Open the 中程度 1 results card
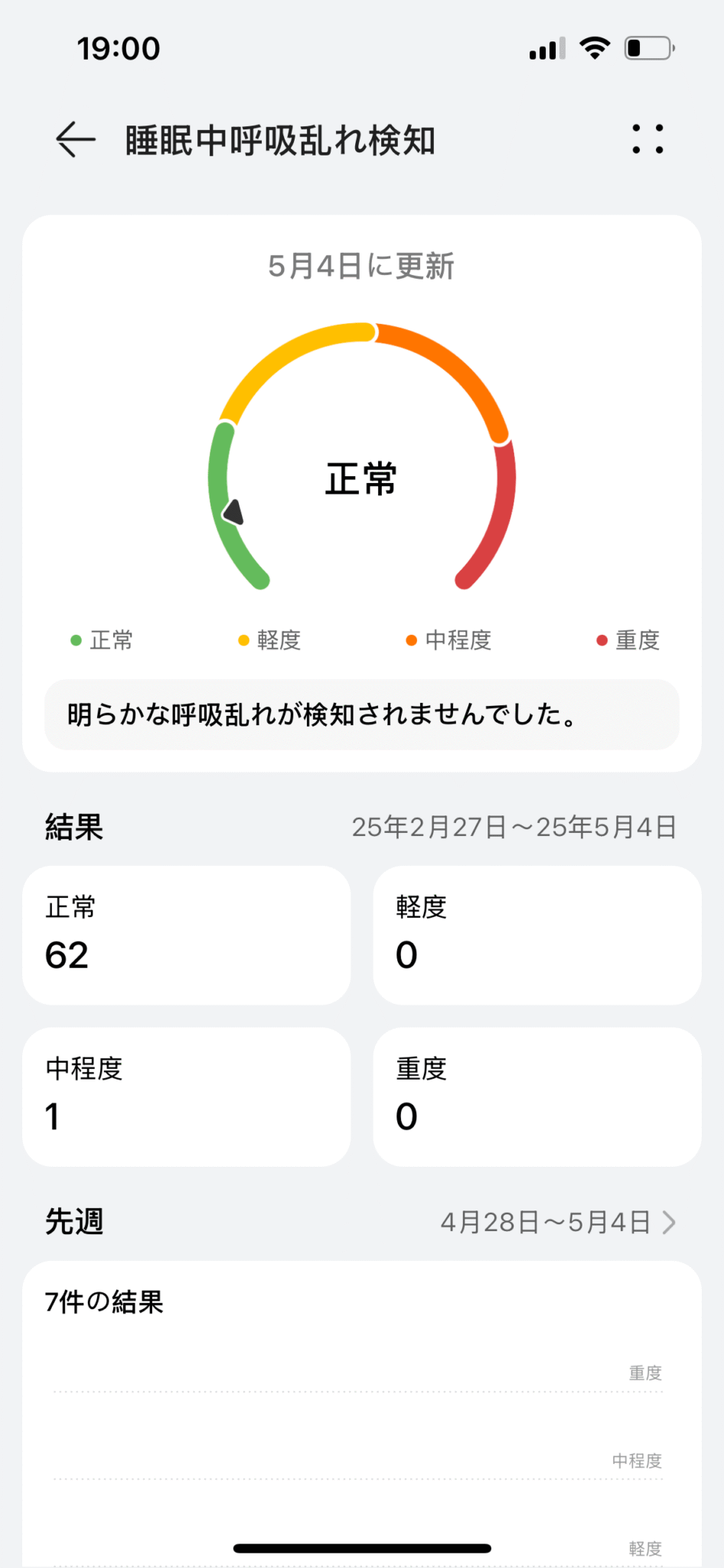This screenshot has height=1568, width=724. point(187,1096)
